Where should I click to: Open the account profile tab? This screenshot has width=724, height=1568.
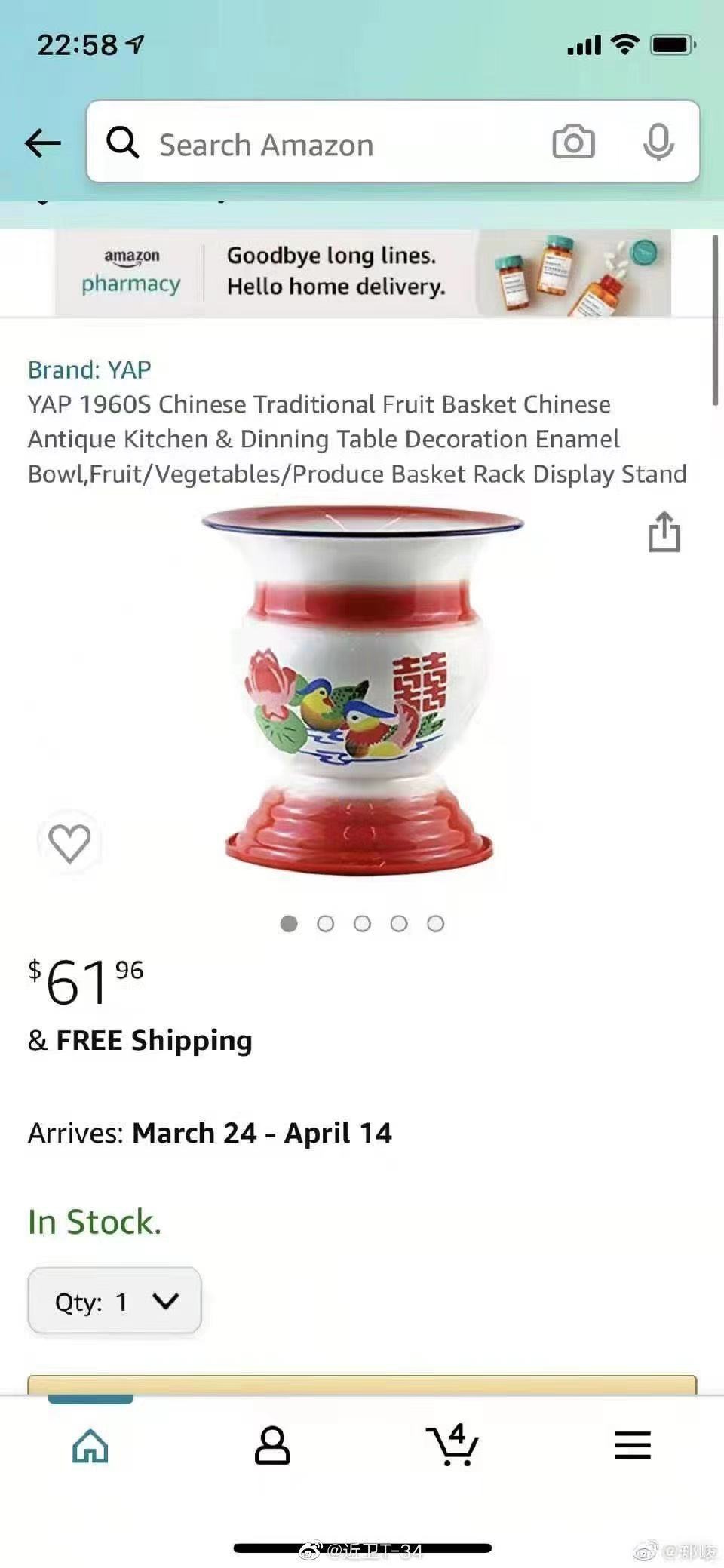[x=271, y=1446]
